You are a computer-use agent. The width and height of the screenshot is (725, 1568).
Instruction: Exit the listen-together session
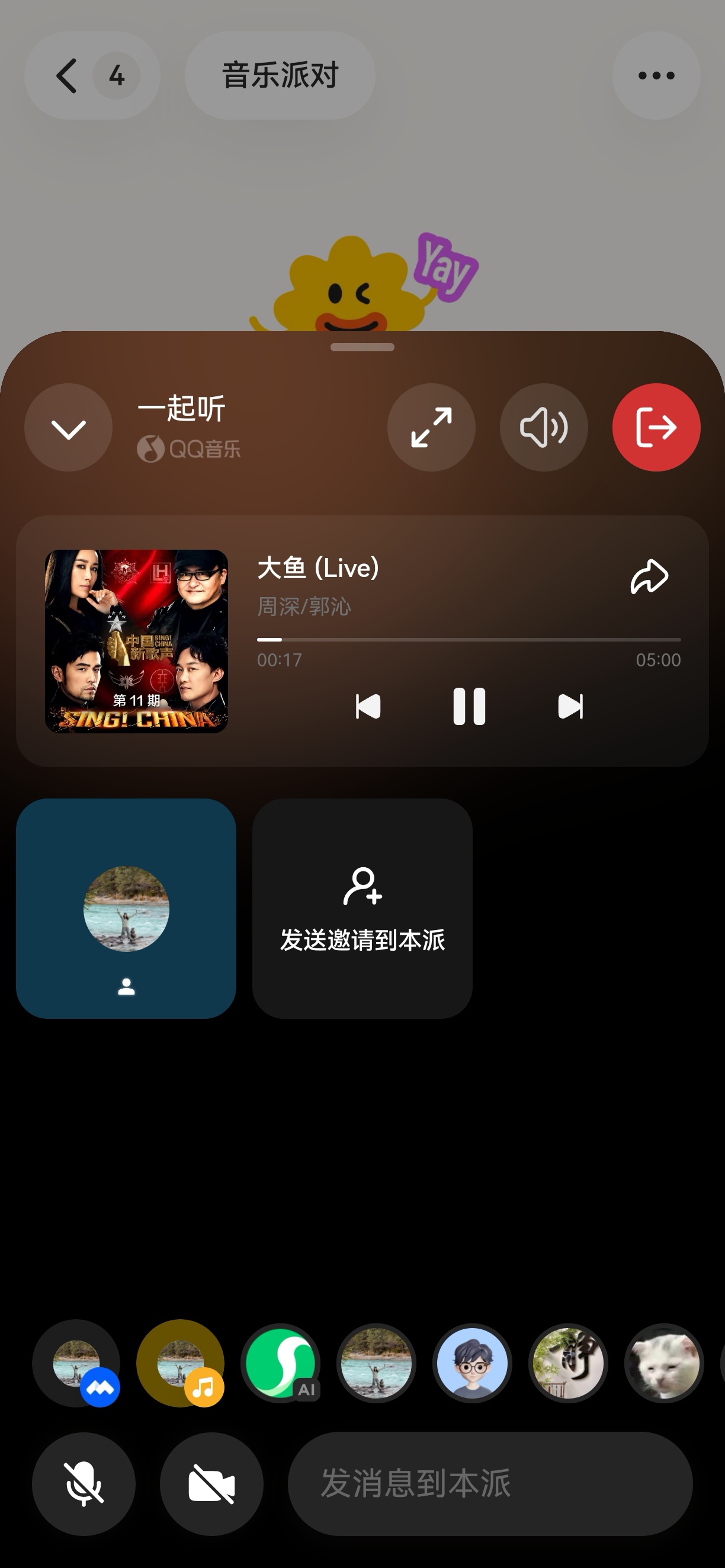point(656,428)
